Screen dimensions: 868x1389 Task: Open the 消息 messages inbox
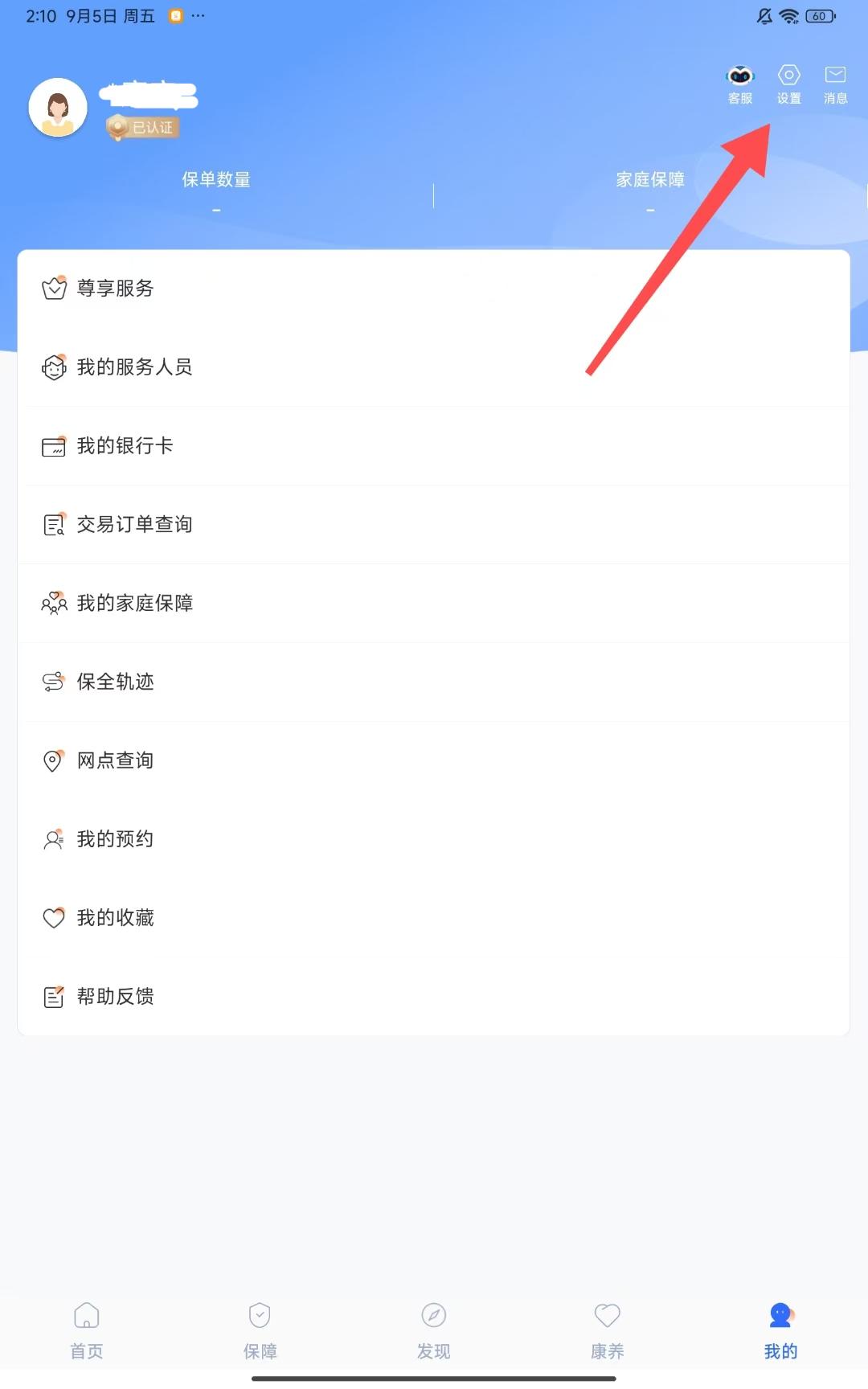point(835,84)
